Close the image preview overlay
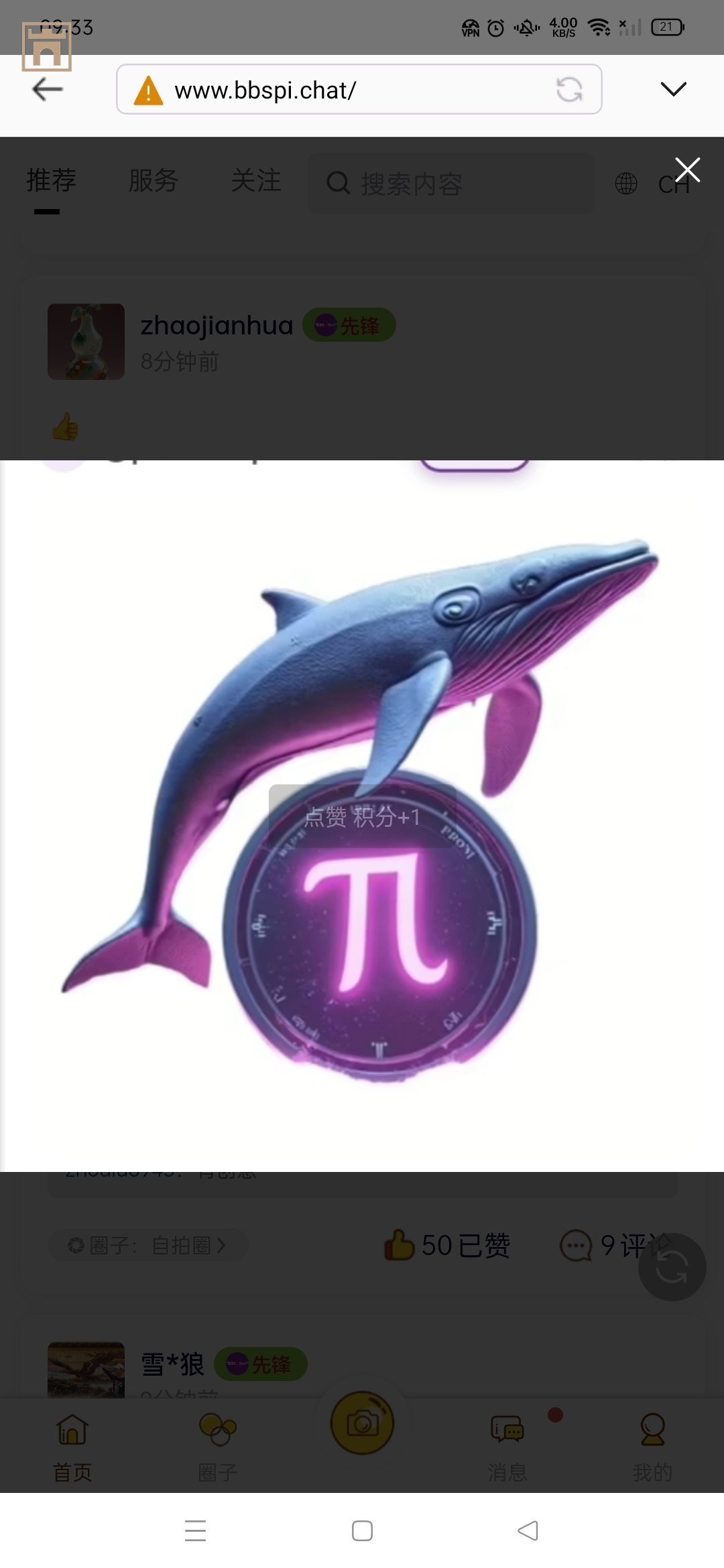The height and width of the screenshot is (1568, 724). pos(687,170)
